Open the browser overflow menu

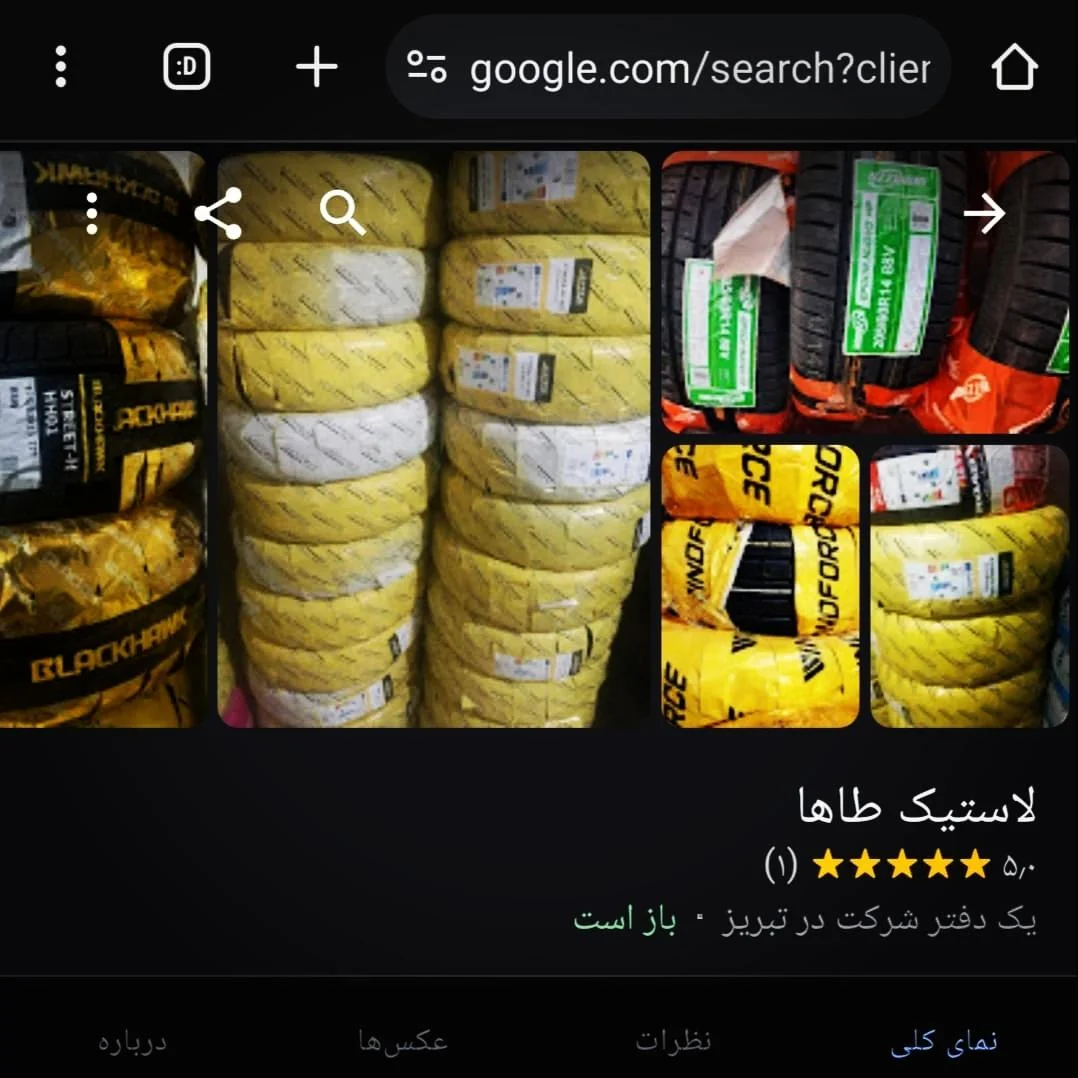click(x=61, y=68)
